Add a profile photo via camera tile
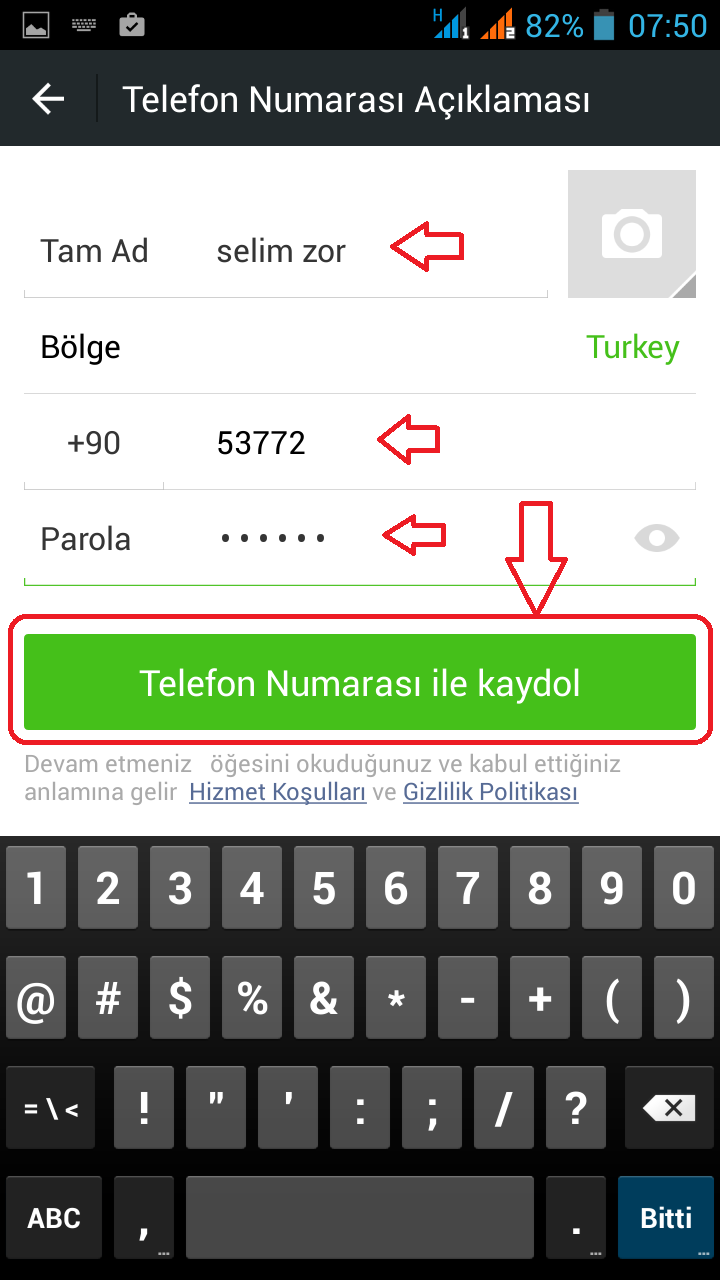This screenshot has height=1280, width=720. pyautogui.click(x=631, y=234)
